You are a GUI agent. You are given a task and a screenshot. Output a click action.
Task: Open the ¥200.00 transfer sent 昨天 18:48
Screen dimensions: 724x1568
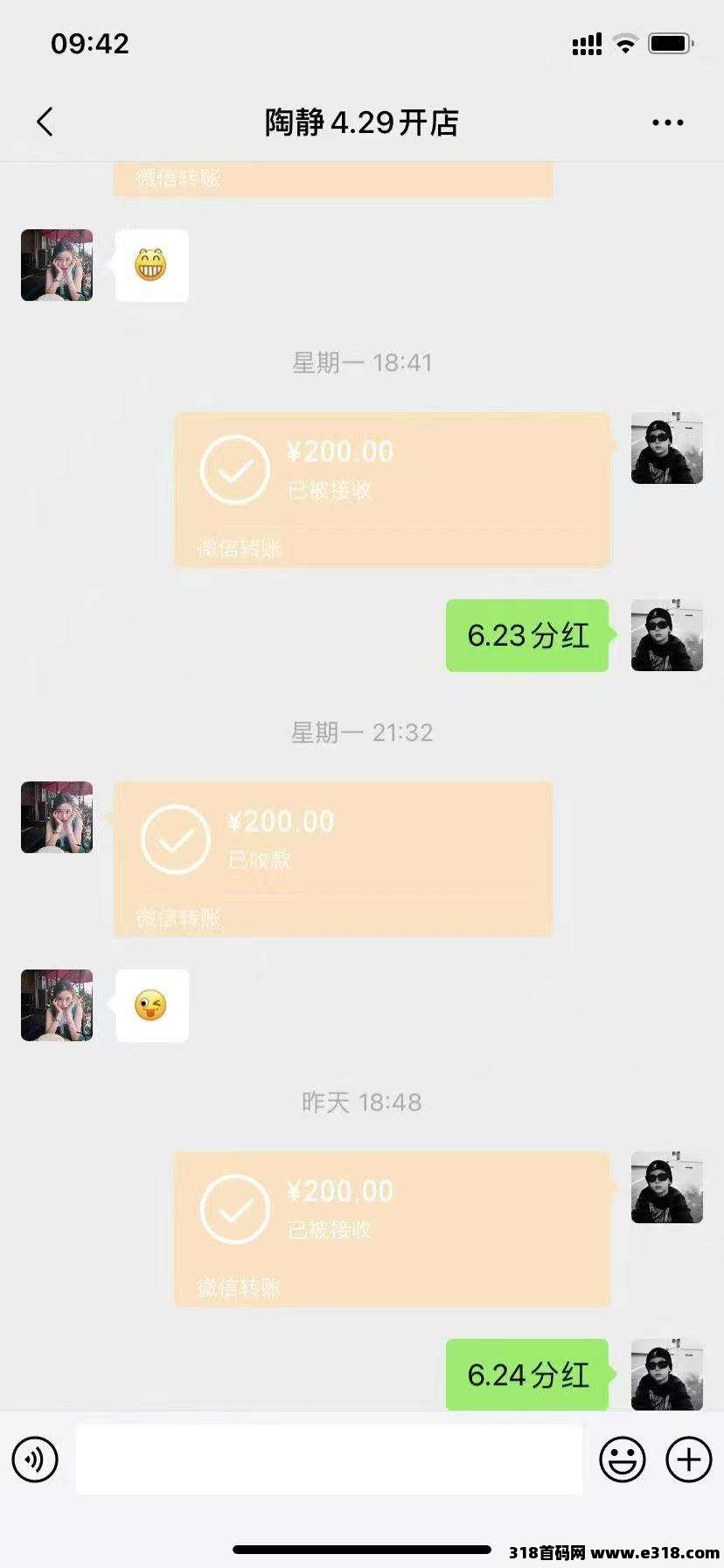(393, 1229)
